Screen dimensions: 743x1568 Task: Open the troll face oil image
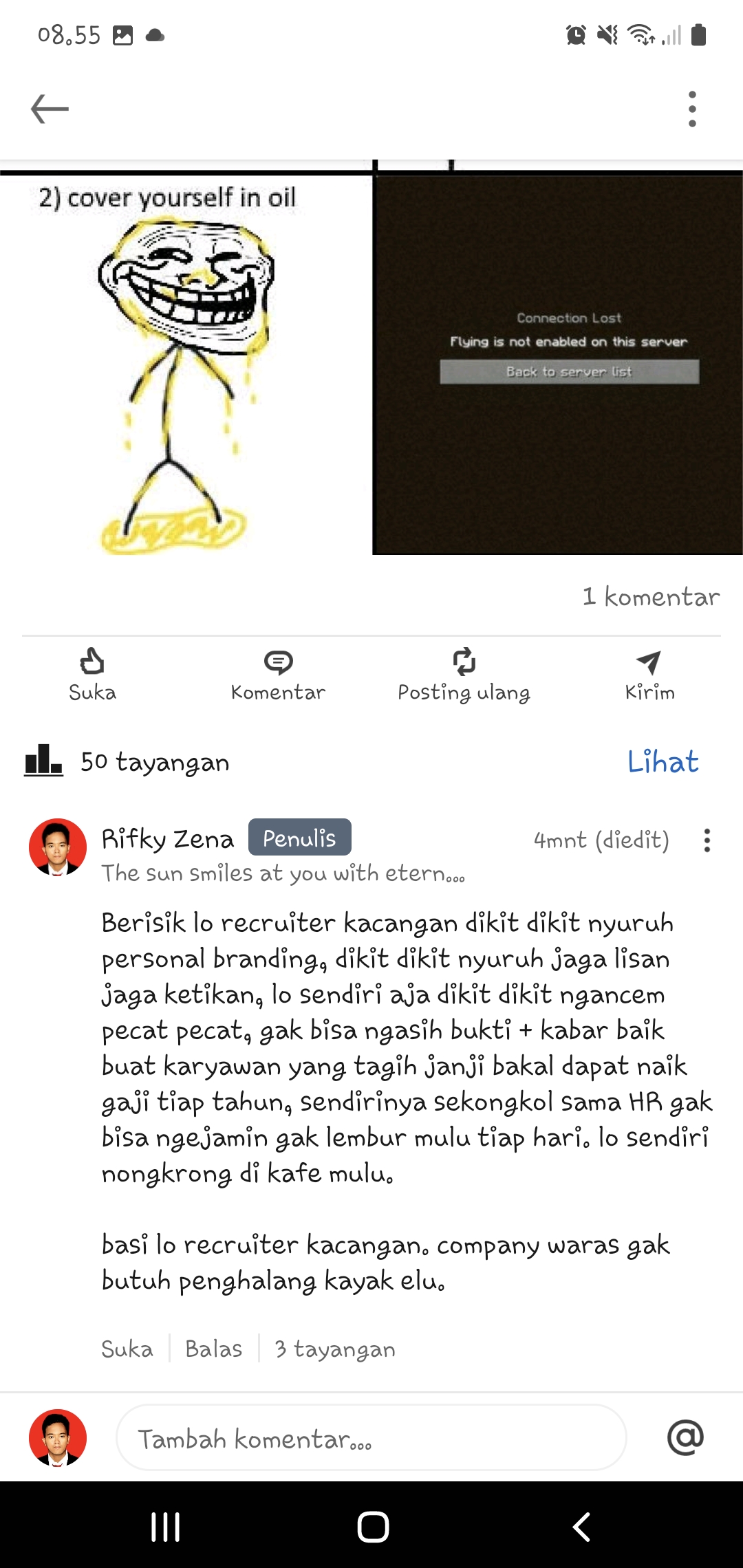pos(186,364)
